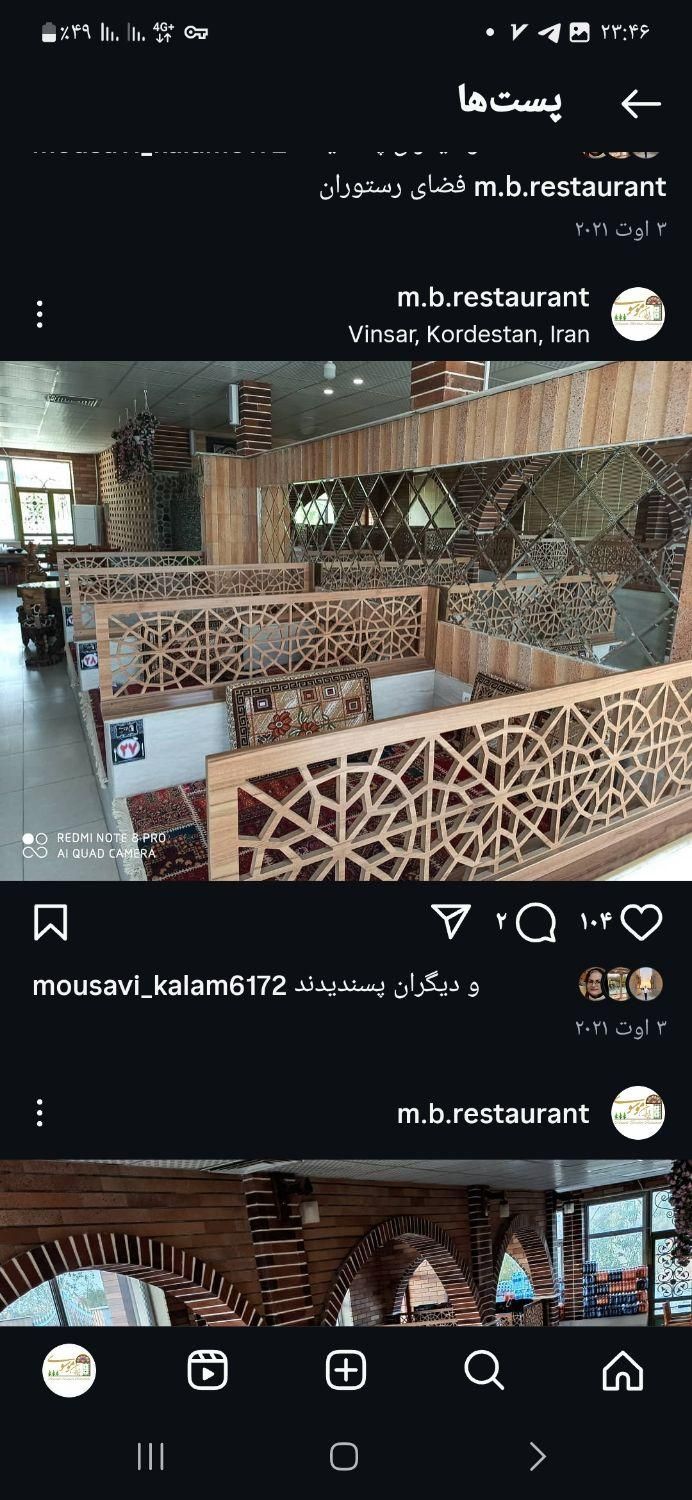Open your profile tab
Image resolution: width=692 pixels, height=1500 pixels.
(69, 1370)
